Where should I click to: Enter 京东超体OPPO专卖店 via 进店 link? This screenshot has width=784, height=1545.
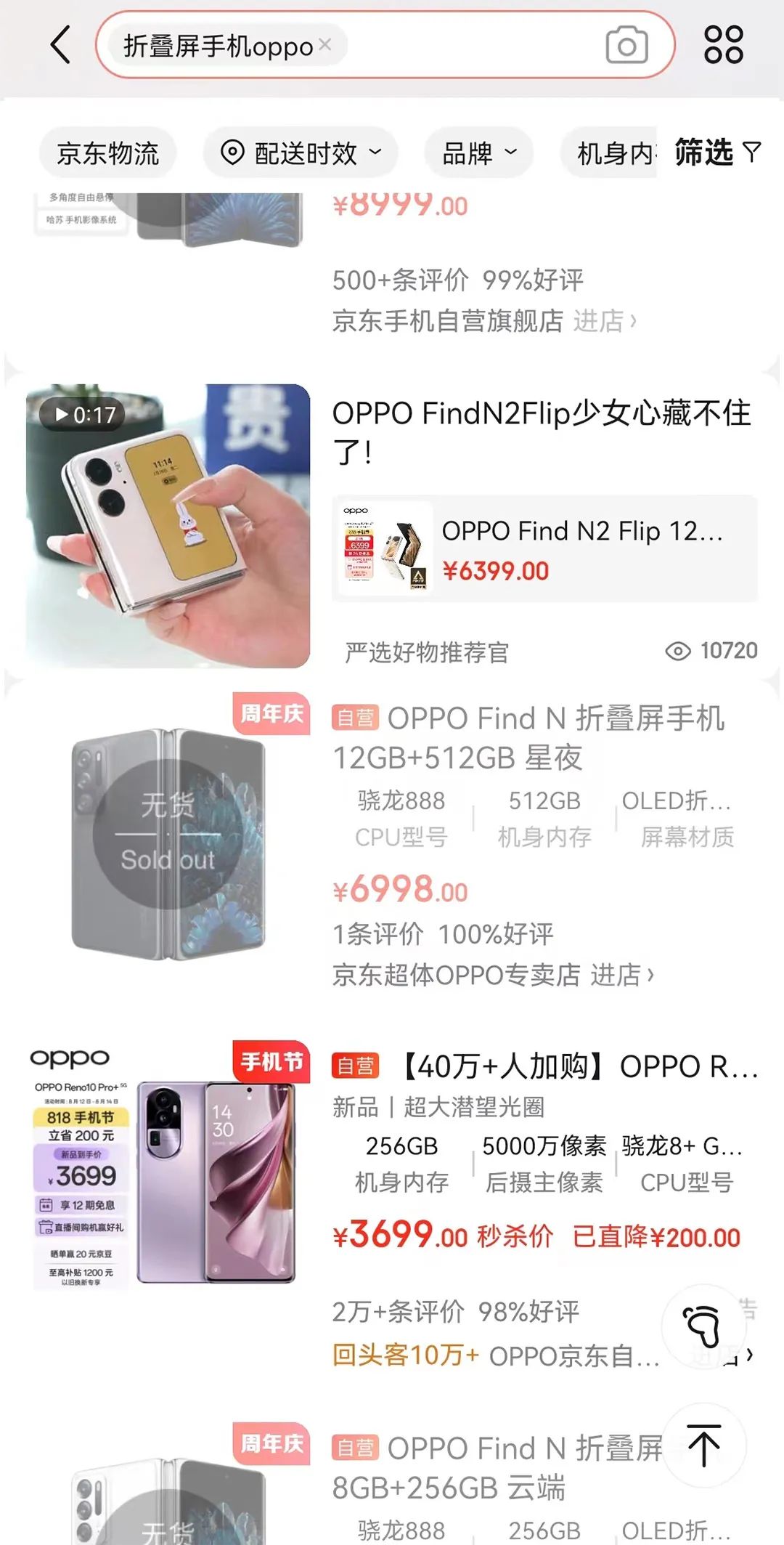[621, 975]
